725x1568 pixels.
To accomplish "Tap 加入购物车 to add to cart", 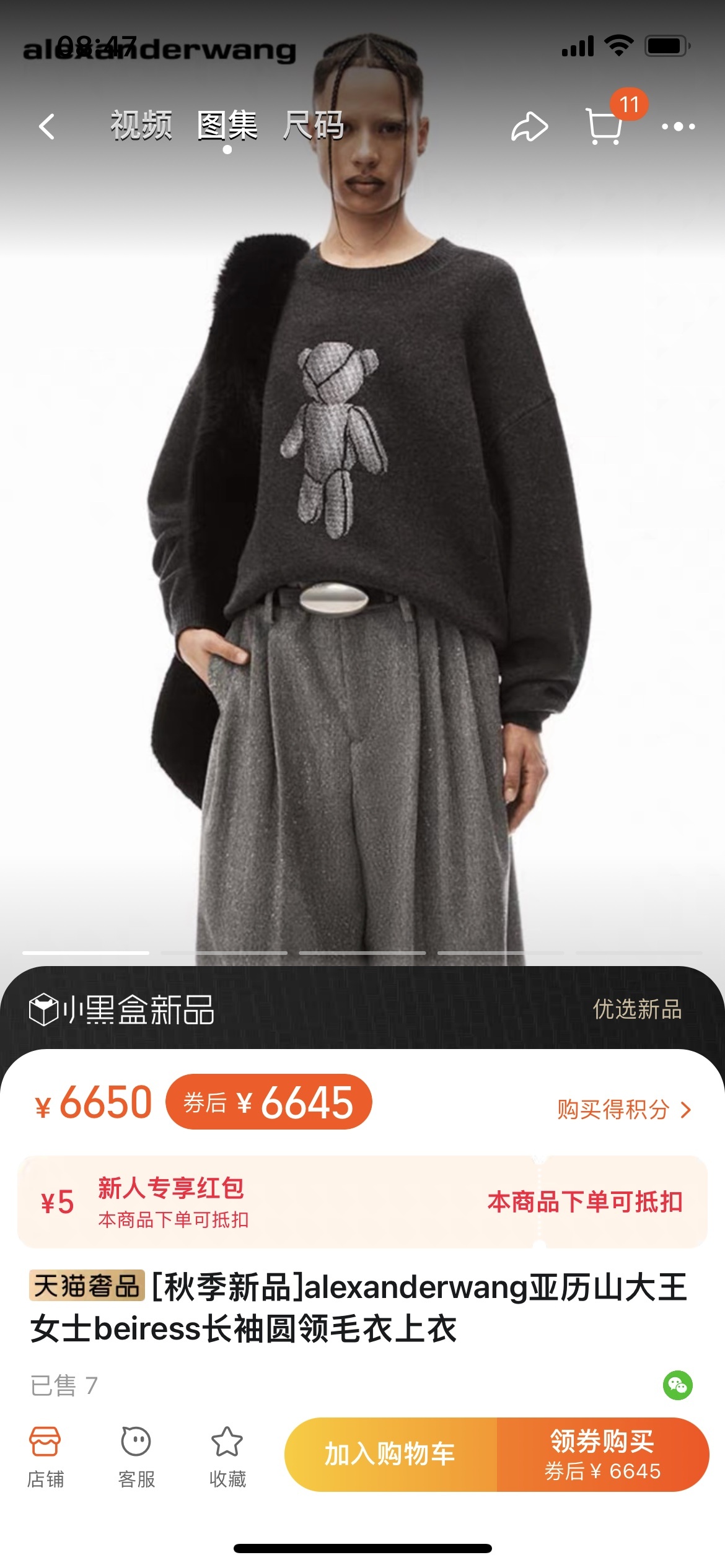I will click(x=390, y=1454).
